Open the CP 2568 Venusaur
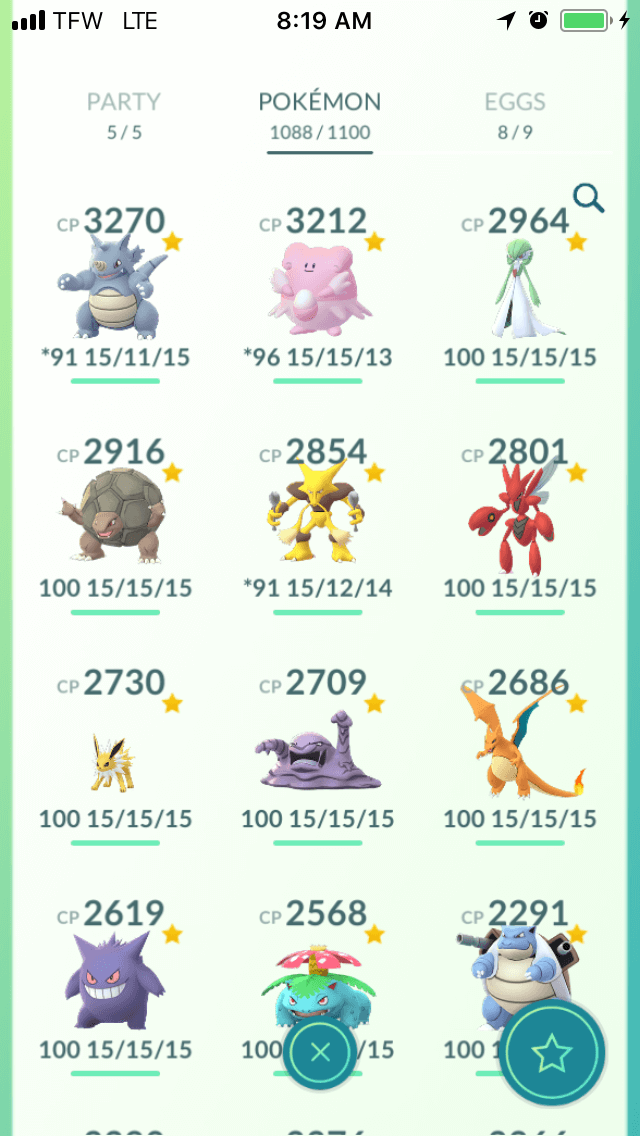 (317, 971)
